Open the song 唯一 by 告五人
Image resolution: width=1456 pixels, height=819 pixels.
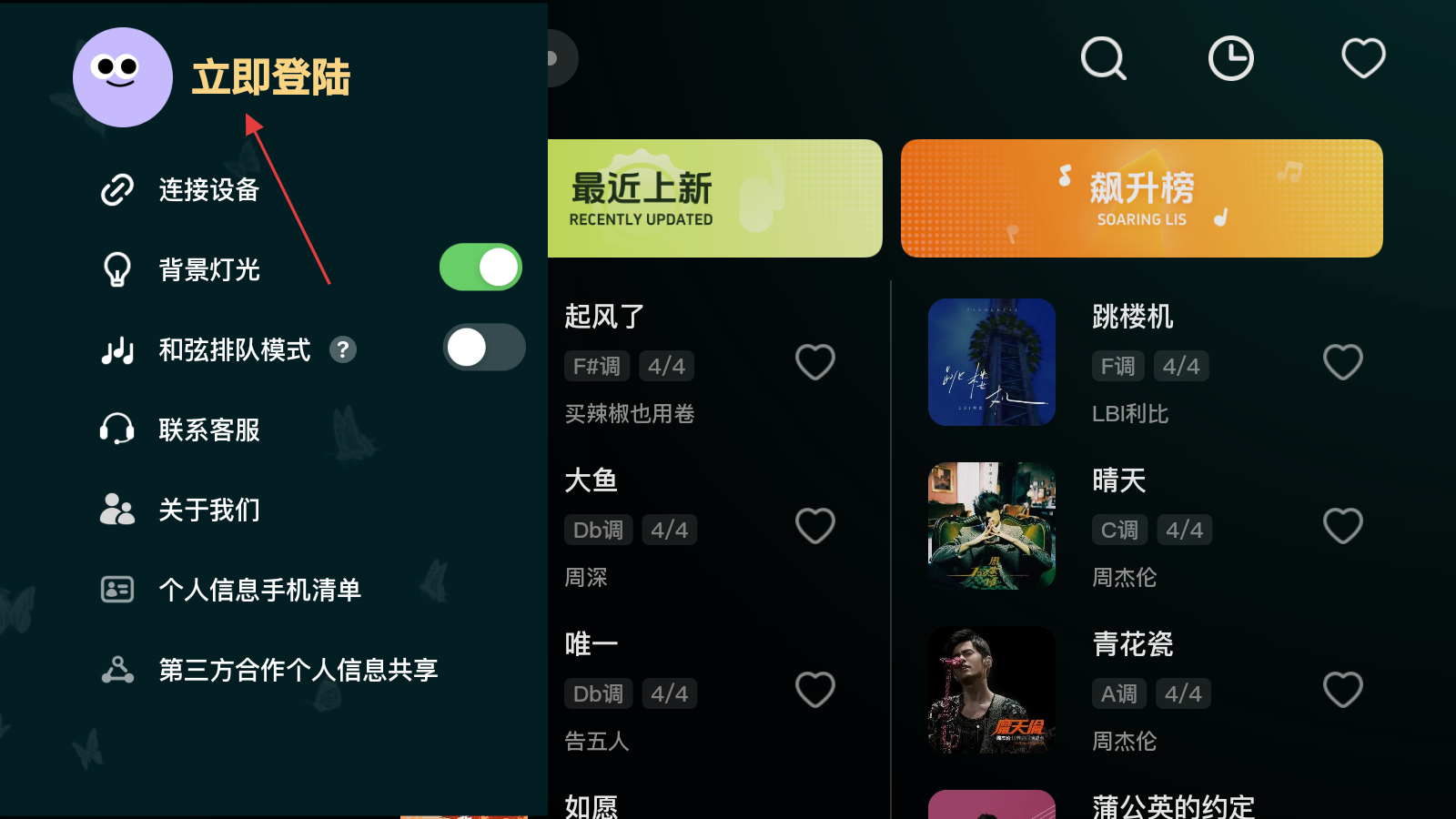[591, 644]
